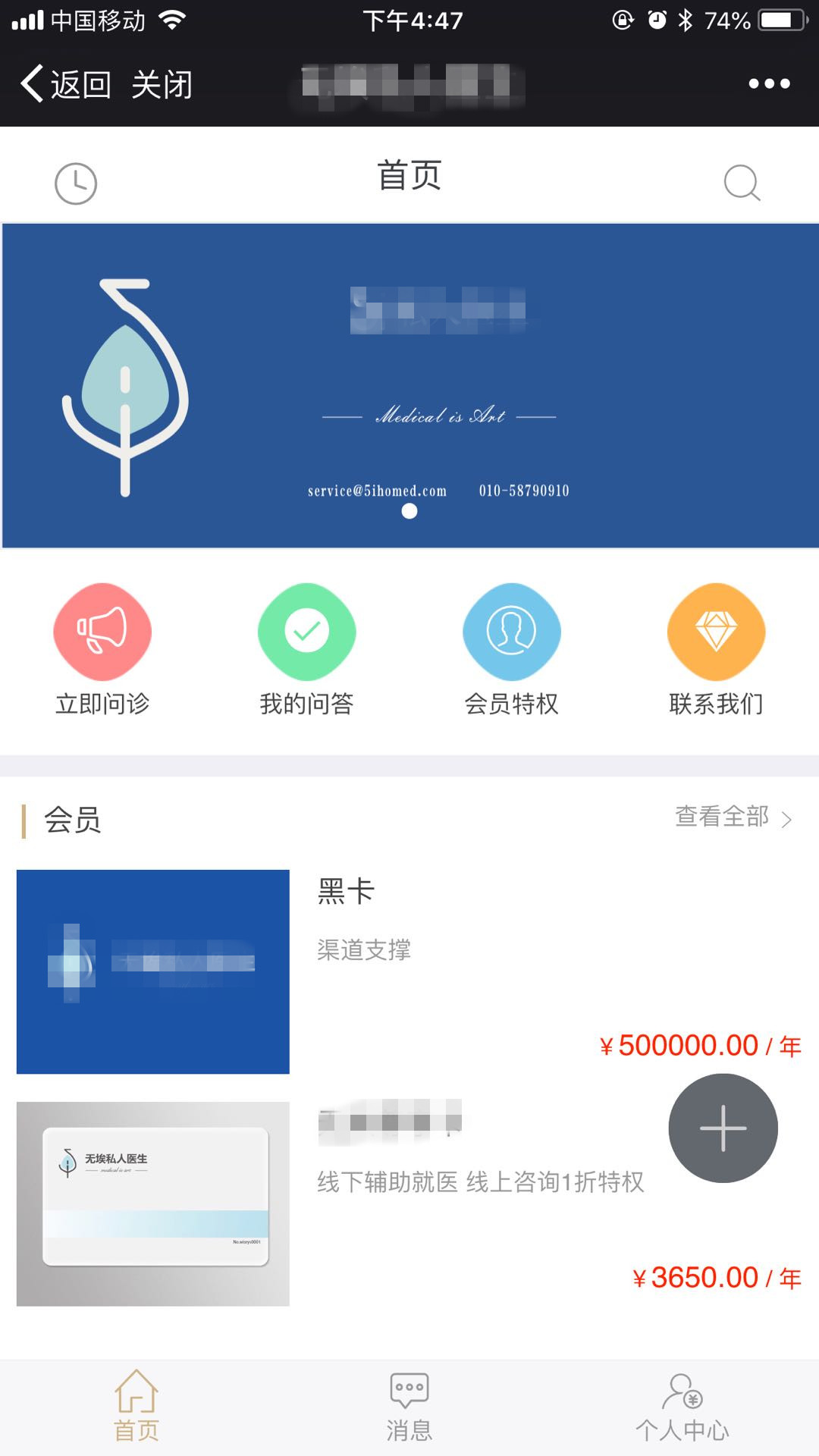Screen dimensions: 819x1456
Task: Tap 返回 to go back
Action: click(67, 84)
